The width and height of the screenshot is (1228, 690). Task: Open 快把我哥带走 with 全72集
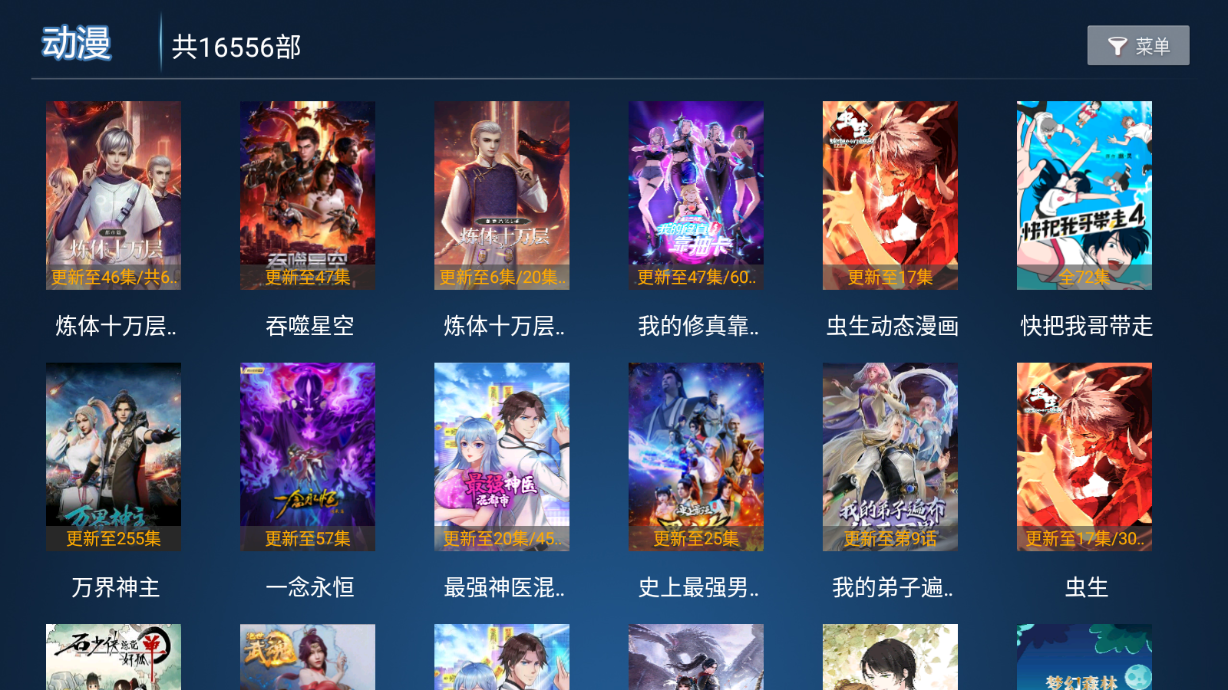(x=1084, y=195)
